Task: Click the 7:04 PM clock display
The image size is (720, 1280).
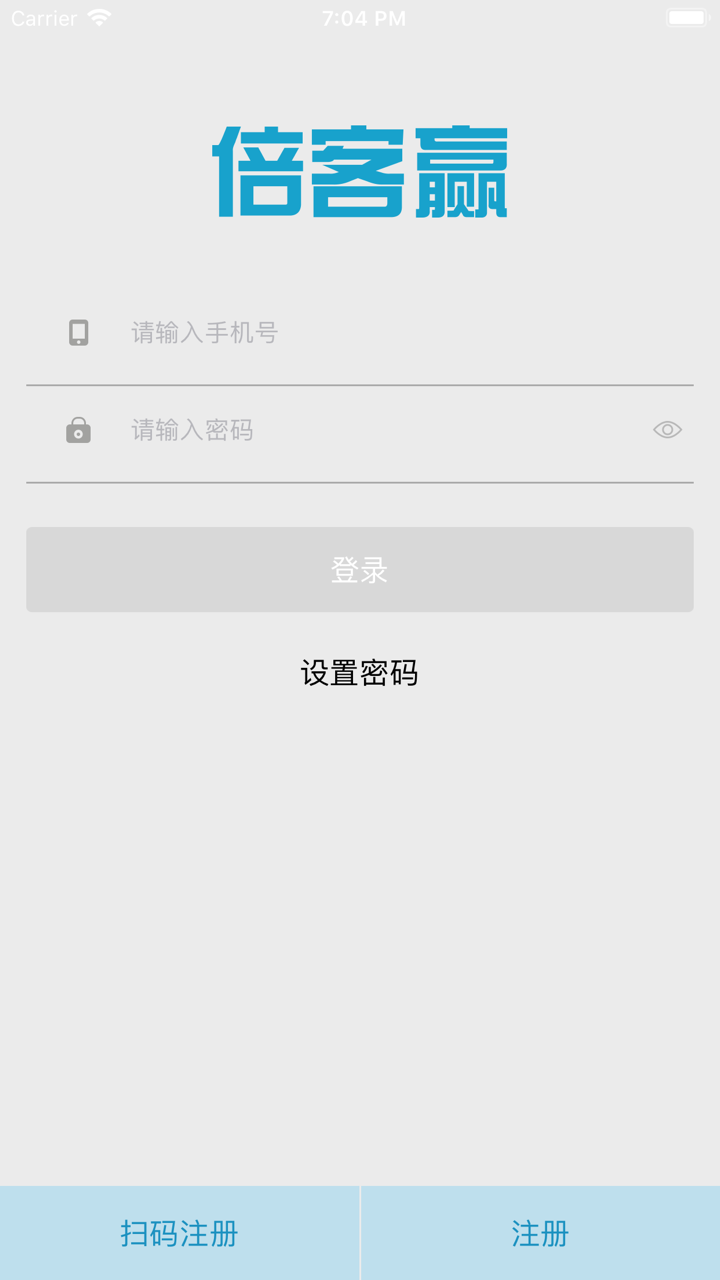Action: 360,16
